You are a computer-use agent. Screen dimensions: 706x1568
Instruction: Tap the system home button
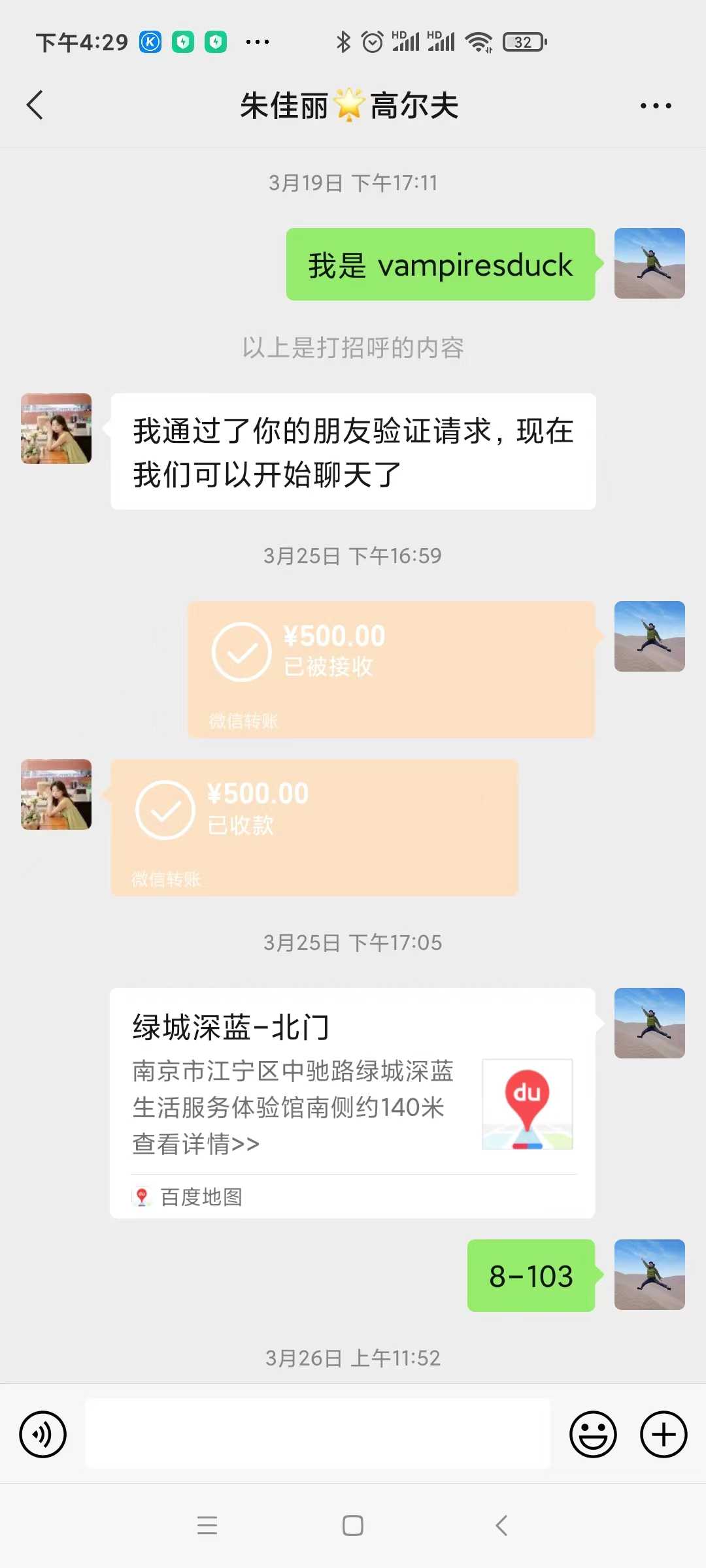point(353,1526)
